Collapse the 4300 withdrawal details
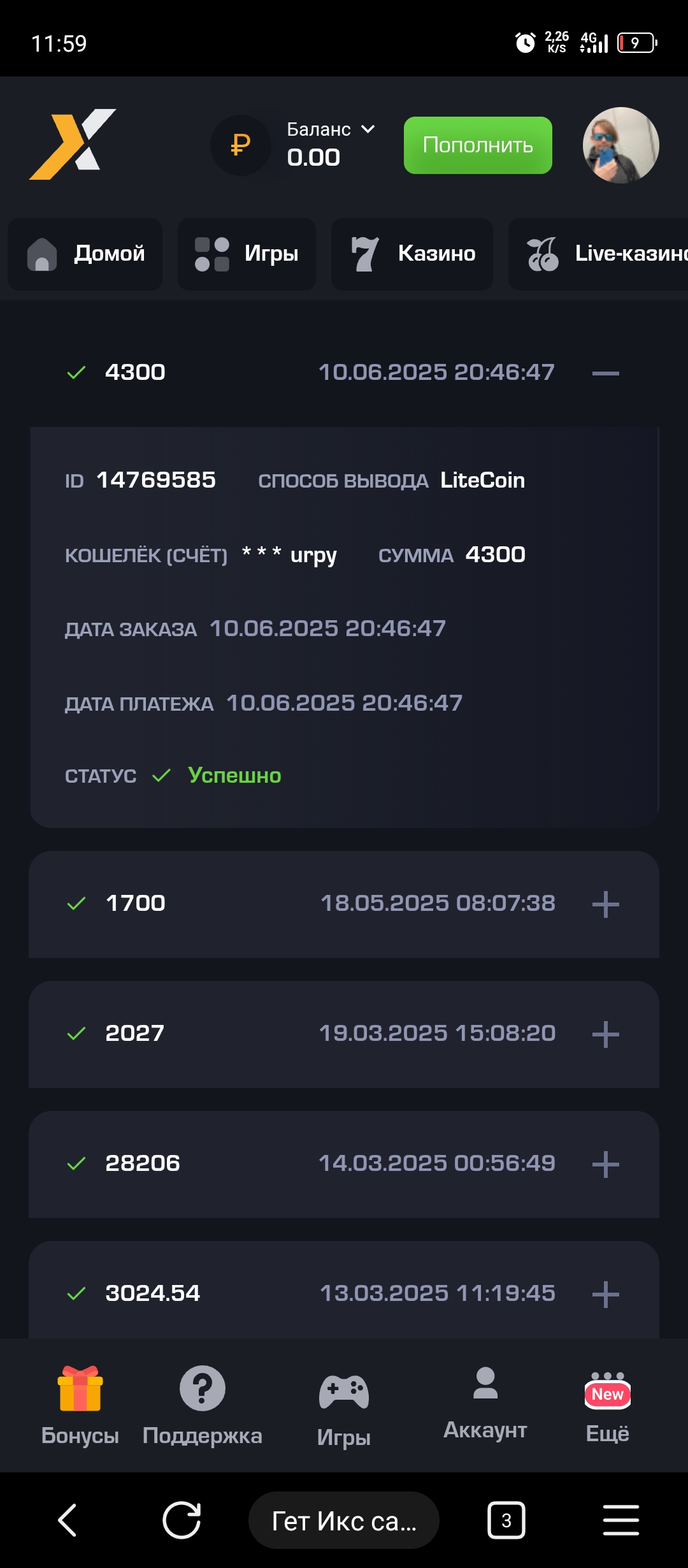The width and height of the screenshot is (688, 1568). pos(605,373)
